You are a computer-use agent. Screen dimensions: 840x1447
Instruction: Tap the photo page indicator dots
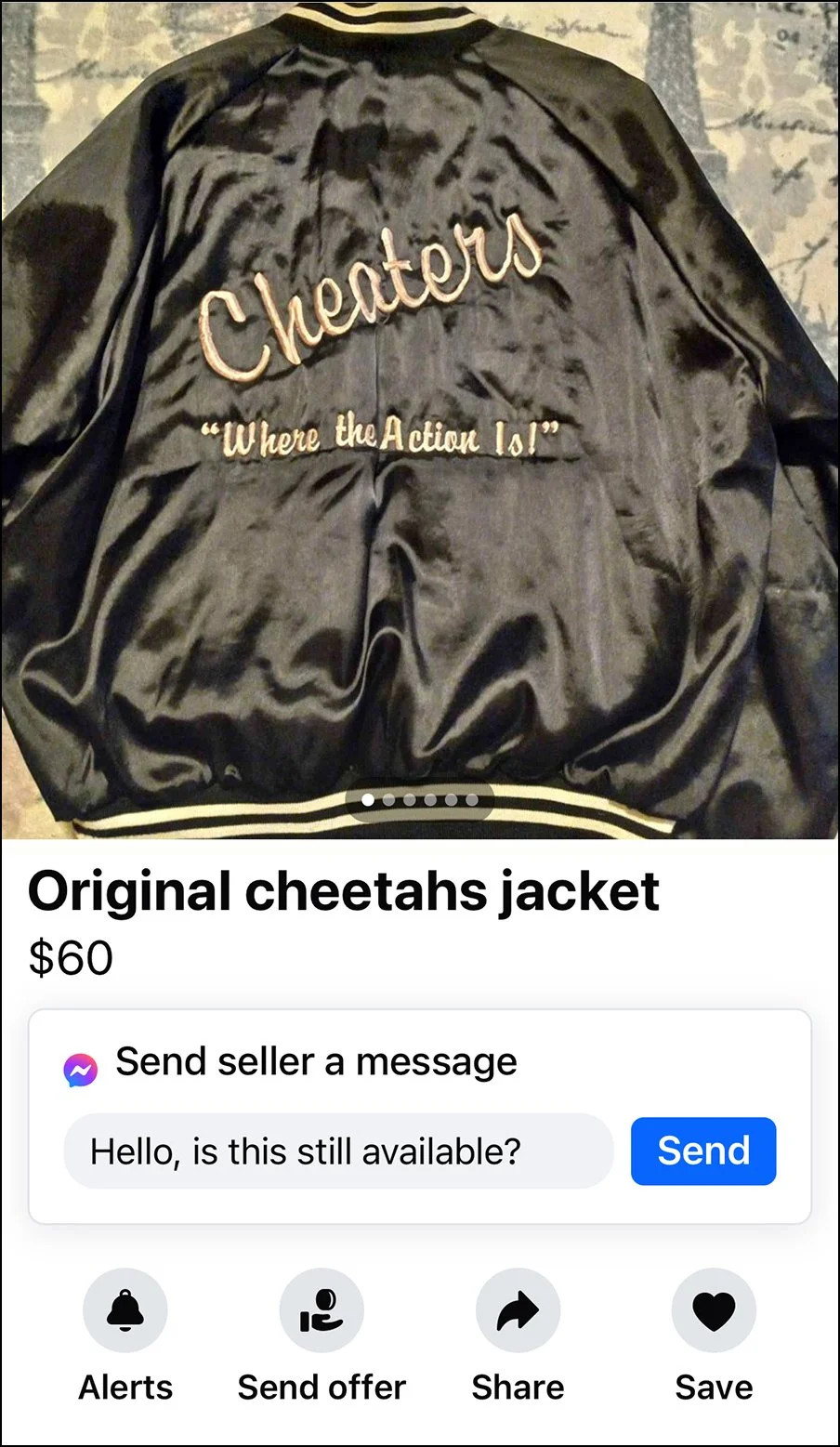point(419,799)
